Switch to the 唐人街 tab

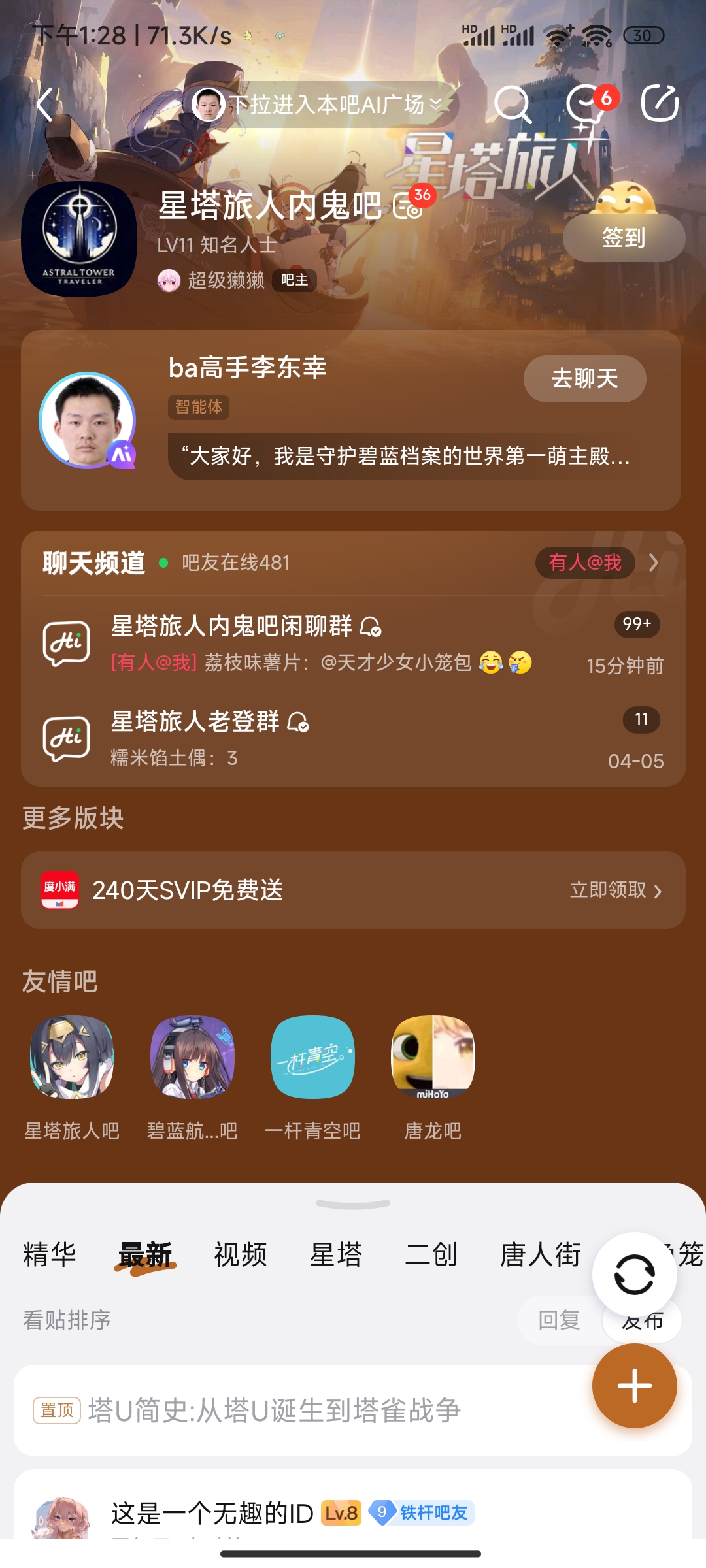(x=540, y=1254)
